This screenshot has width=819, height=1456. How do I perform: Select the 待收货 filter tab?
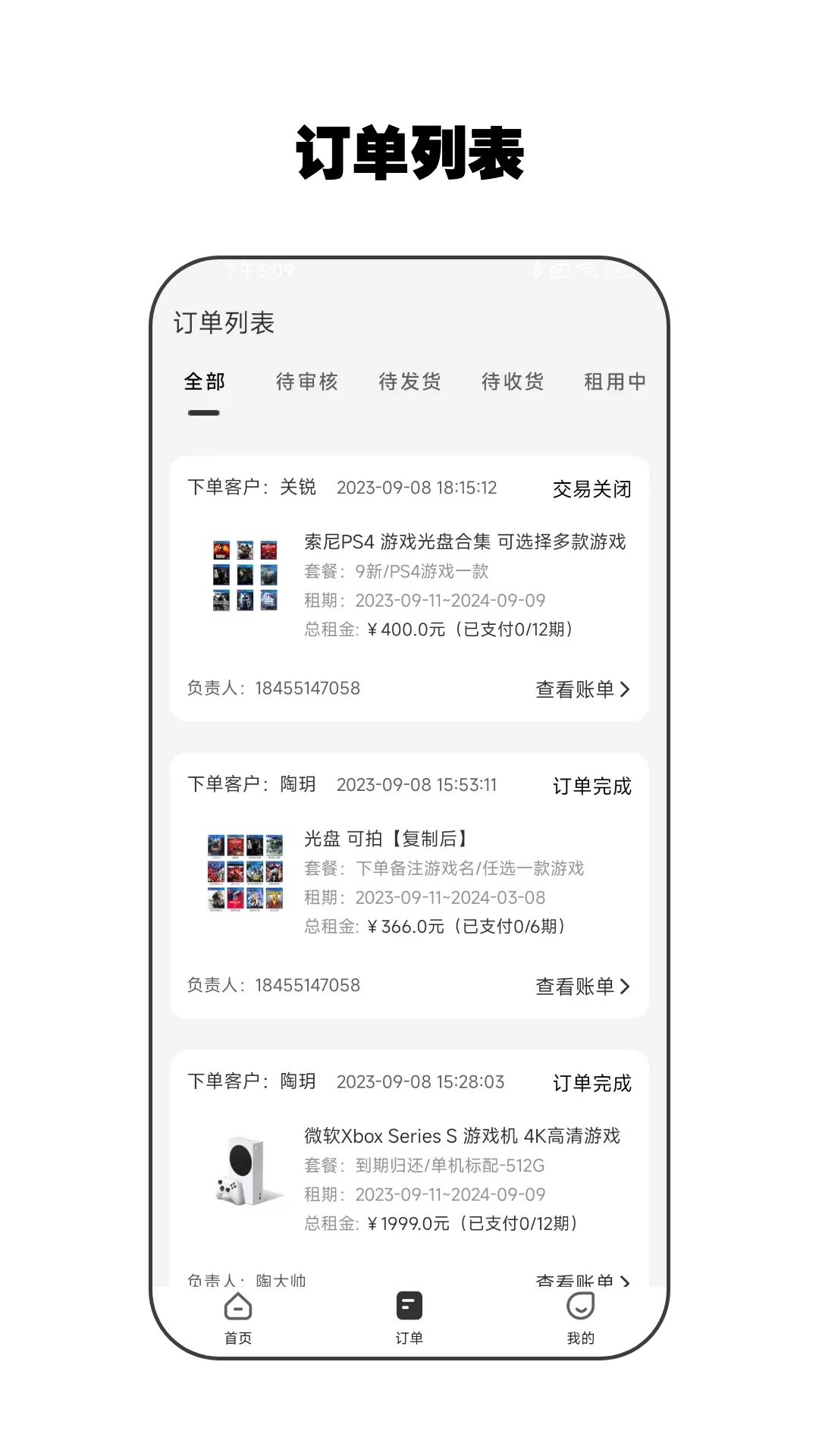coord(512,382)
